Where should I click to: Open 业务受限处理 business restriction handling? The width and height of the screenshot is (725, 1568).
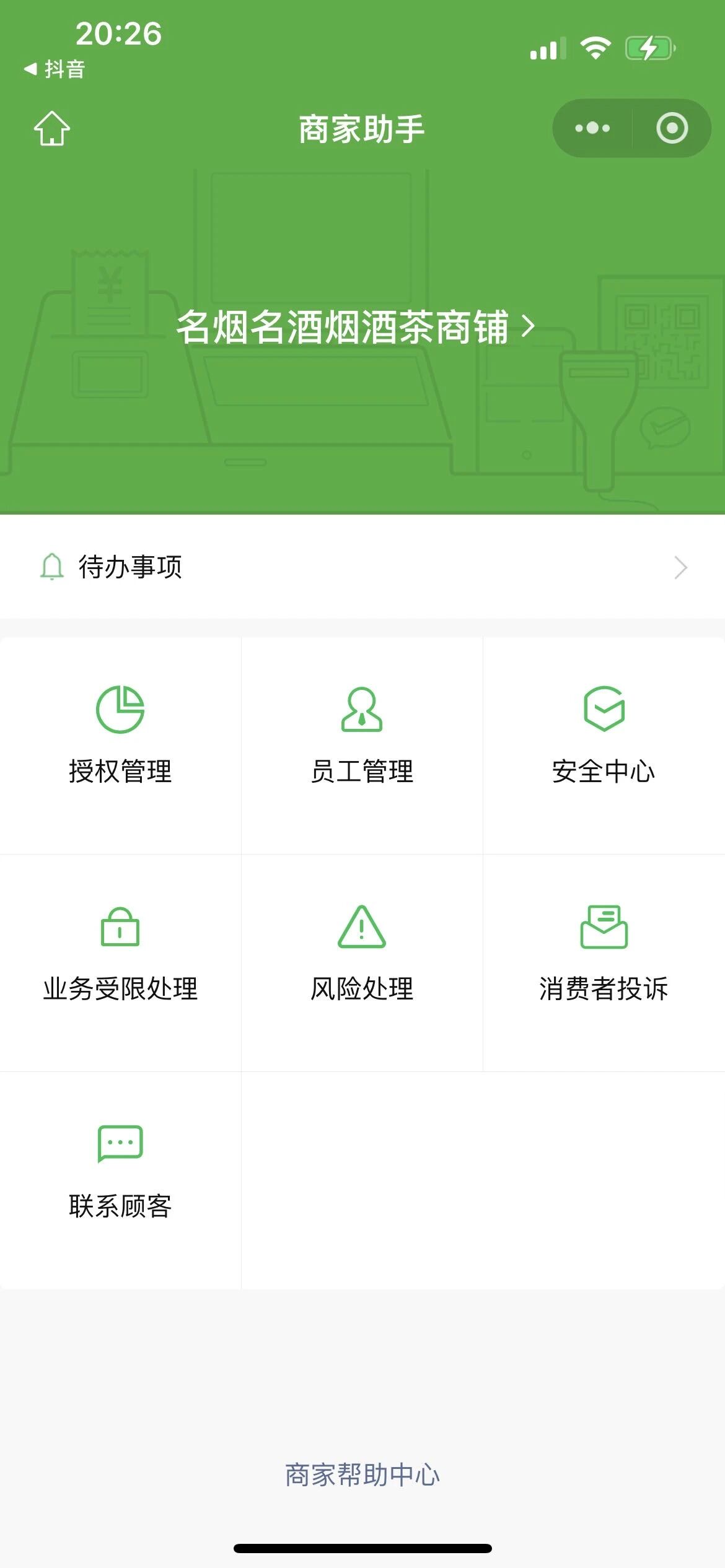pos(120,963)
